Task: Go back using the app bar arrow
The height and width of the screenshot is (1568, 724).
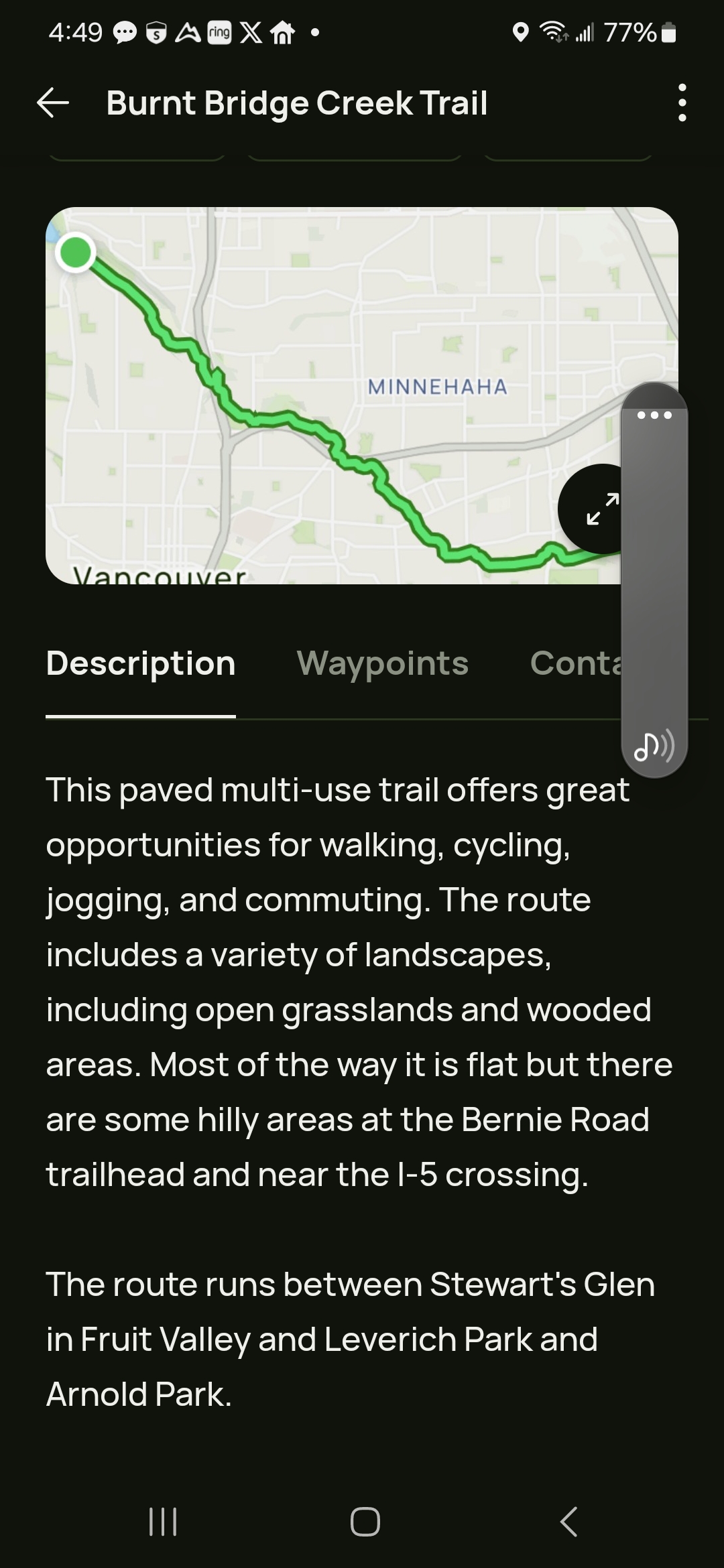Action: click(53, 103)
